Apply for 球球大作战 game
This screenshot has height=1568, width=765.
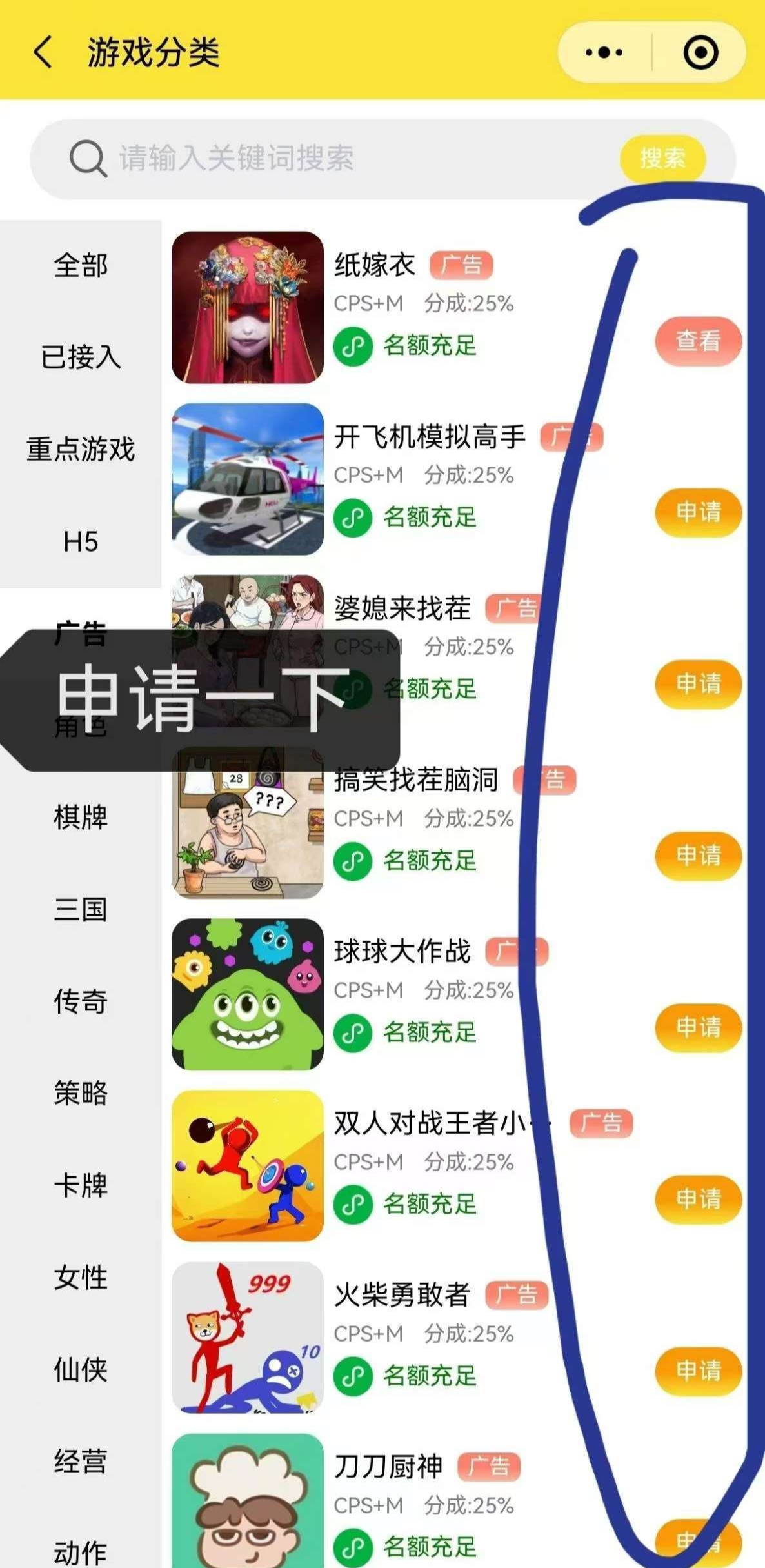698,1027
